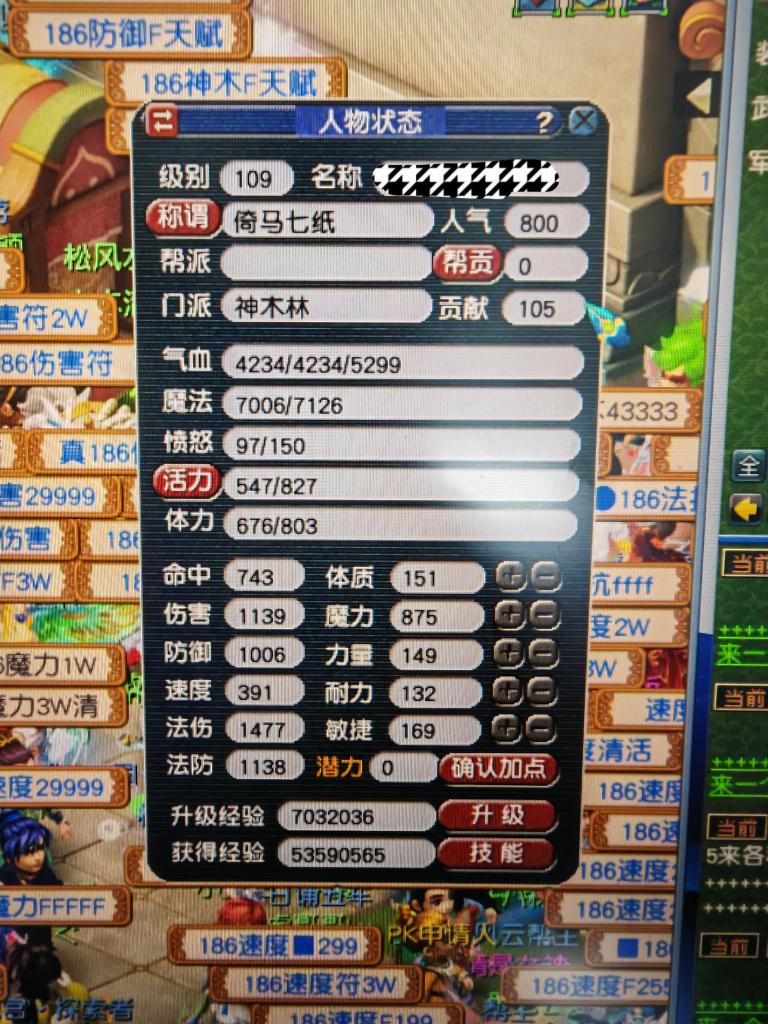768x1024 pixels.
Task: Remove a point from 敏捷
Action: [x=540, y=728]
